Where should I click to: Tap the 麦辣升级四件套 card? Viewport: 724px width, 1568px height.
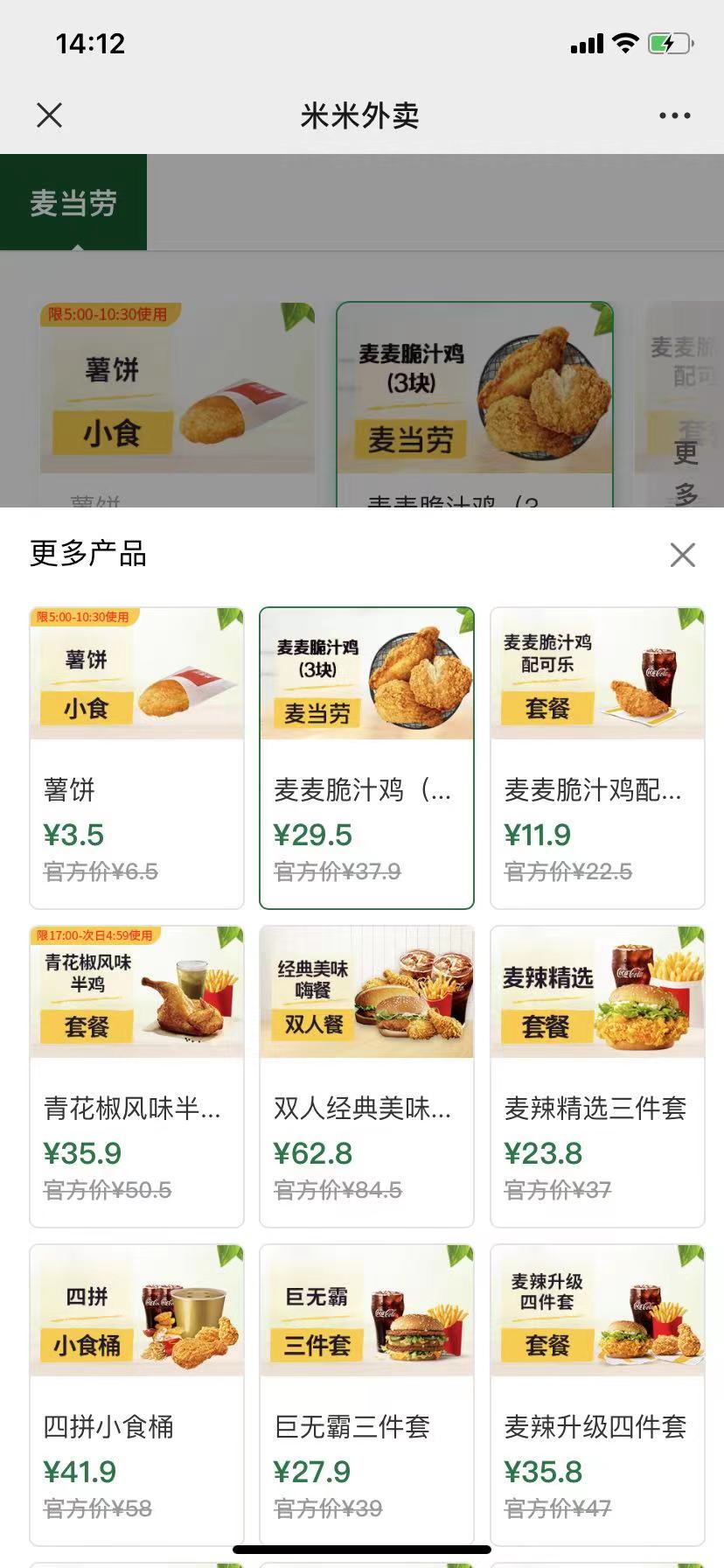coord(597,1395)
